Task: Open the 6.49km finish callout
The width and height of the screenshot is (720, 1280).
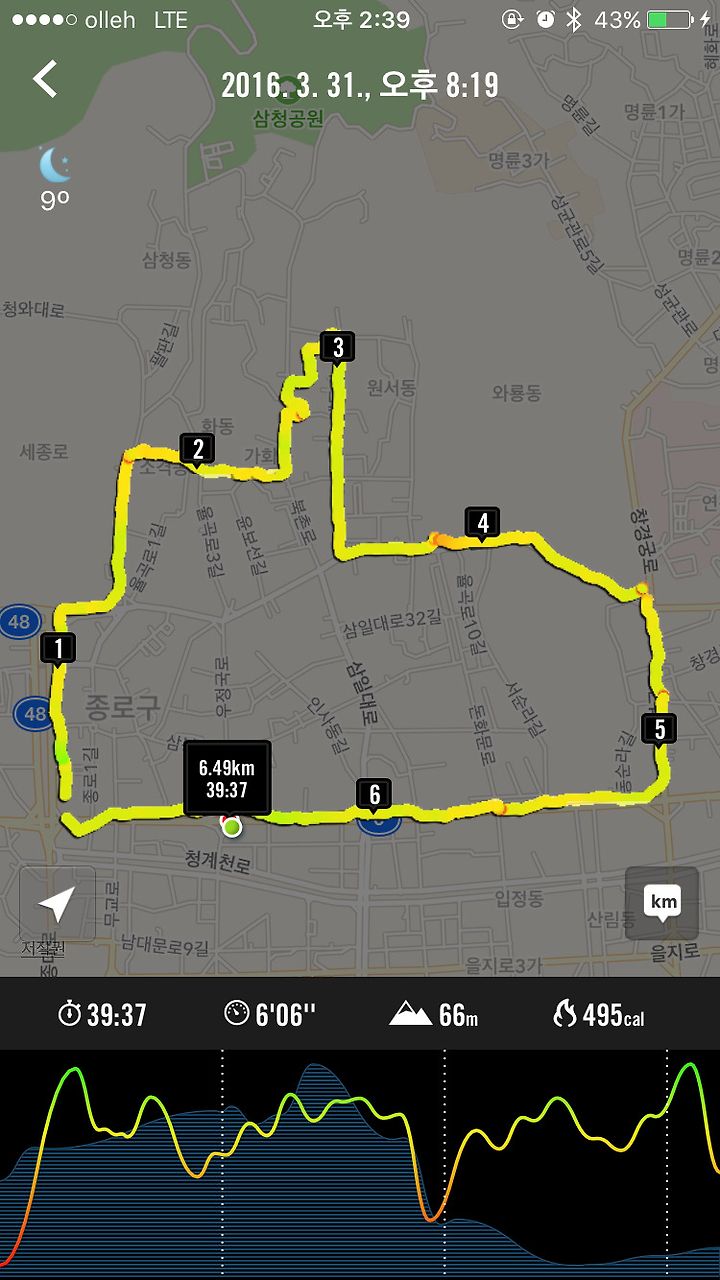Action: coord(227,777)
